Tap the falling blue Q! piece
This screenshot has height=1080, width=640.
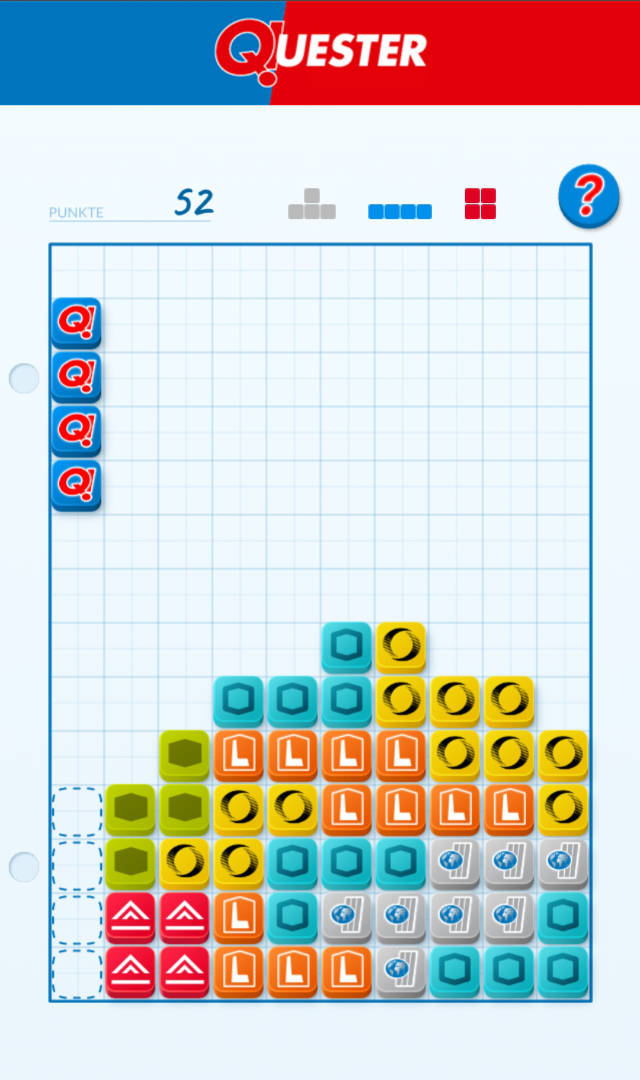[76, 404]
